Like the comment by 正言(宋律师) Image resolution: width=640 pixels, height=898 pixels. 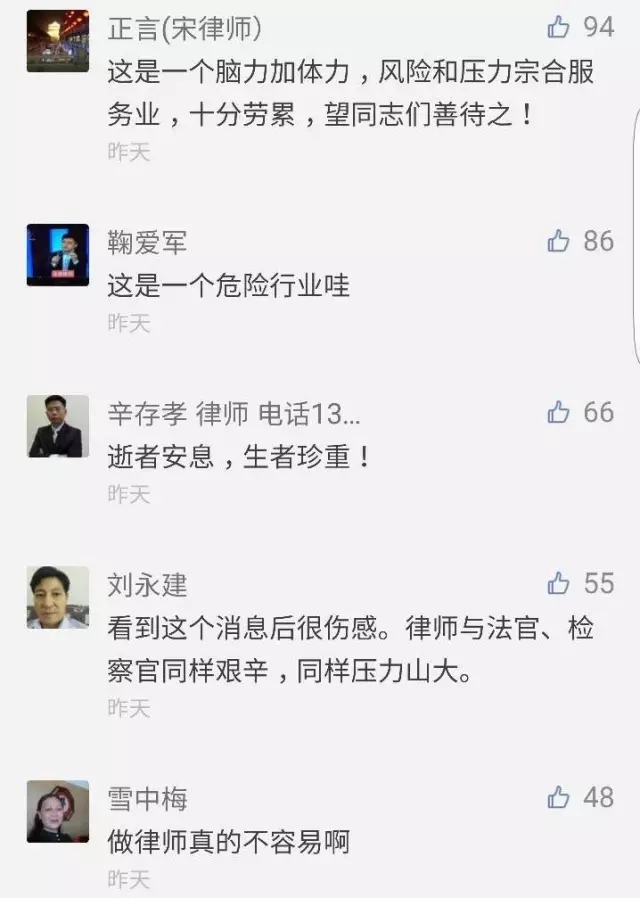point(559,27)
